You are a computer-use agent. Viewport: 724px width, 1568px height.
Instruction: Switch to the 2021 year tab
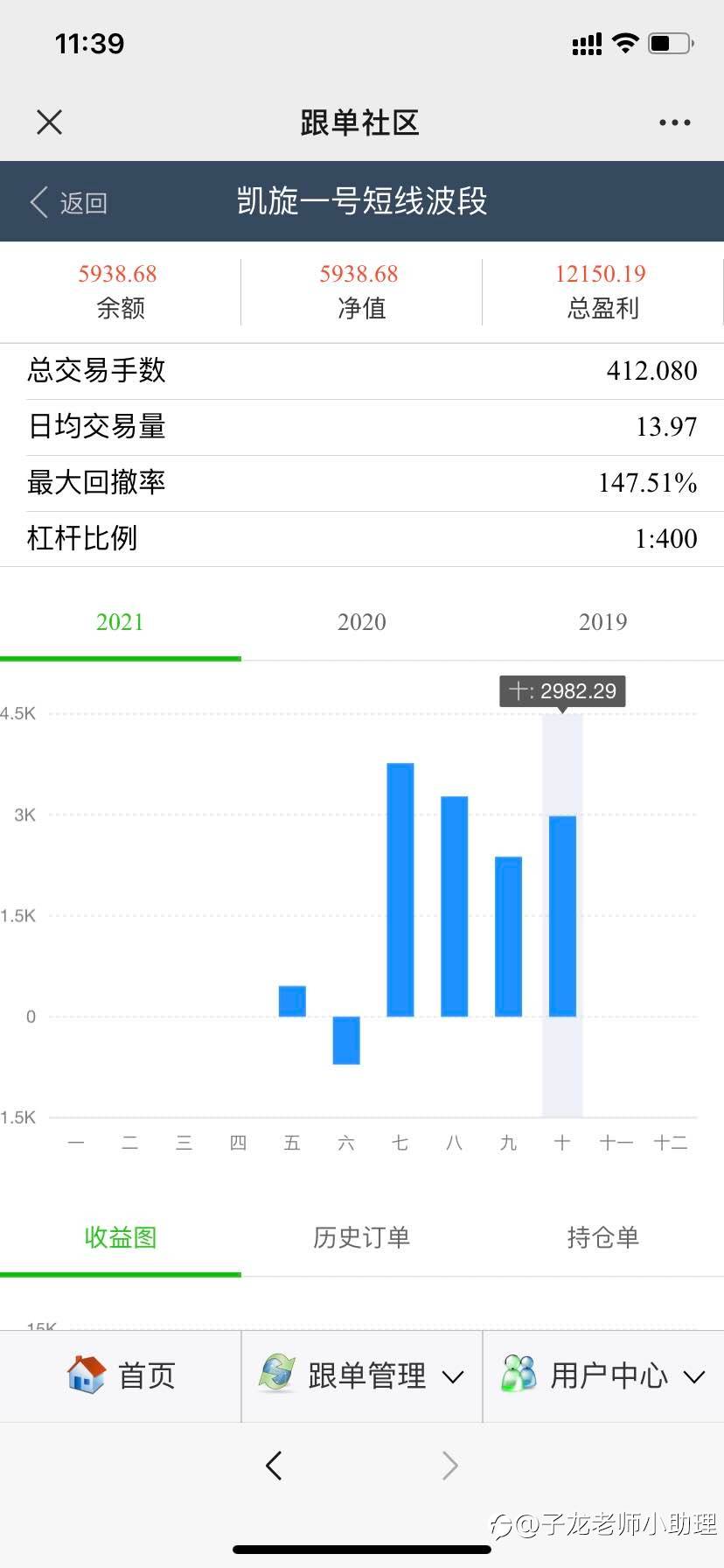coord(120,622)
